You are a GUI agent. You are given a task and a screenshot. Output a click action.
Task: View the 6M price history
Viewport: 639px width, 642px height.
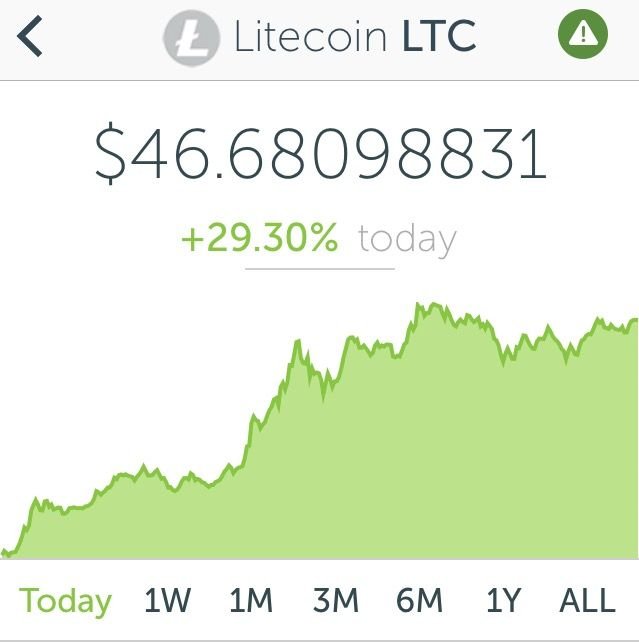419,600
